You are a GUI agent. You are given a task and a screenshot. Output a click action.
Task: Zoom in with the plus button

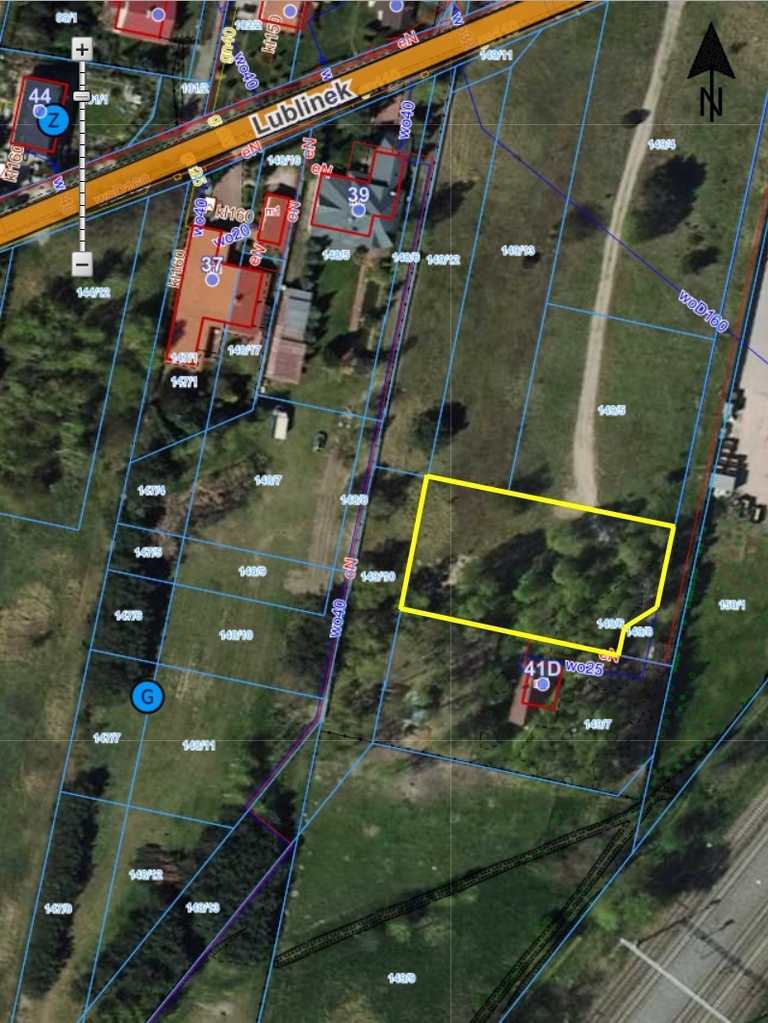coord(82,49)
